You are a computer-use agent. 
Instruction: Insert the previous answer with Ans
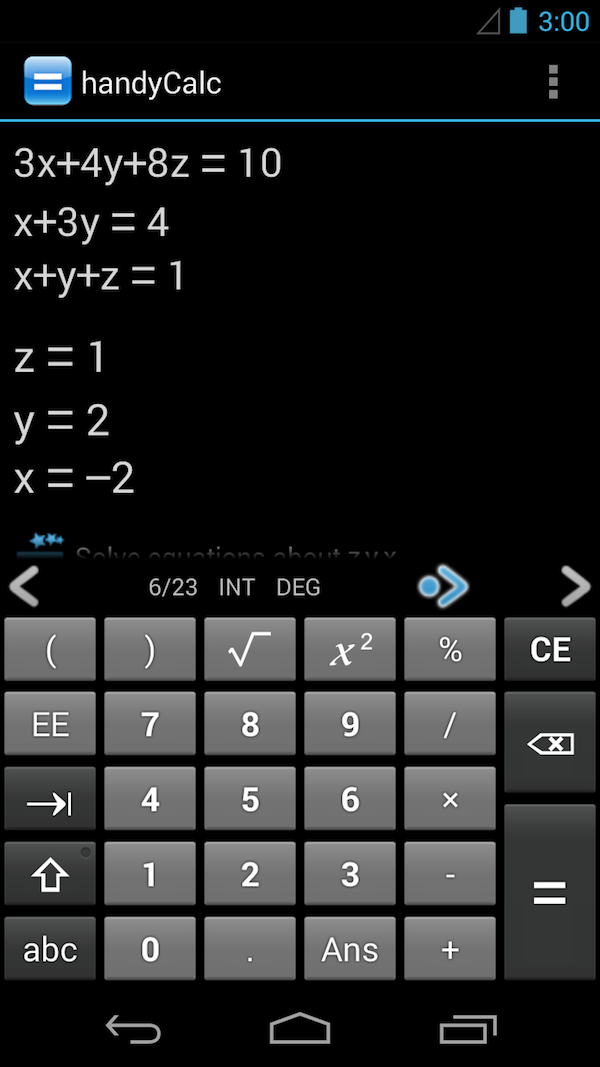pos(350,949)
